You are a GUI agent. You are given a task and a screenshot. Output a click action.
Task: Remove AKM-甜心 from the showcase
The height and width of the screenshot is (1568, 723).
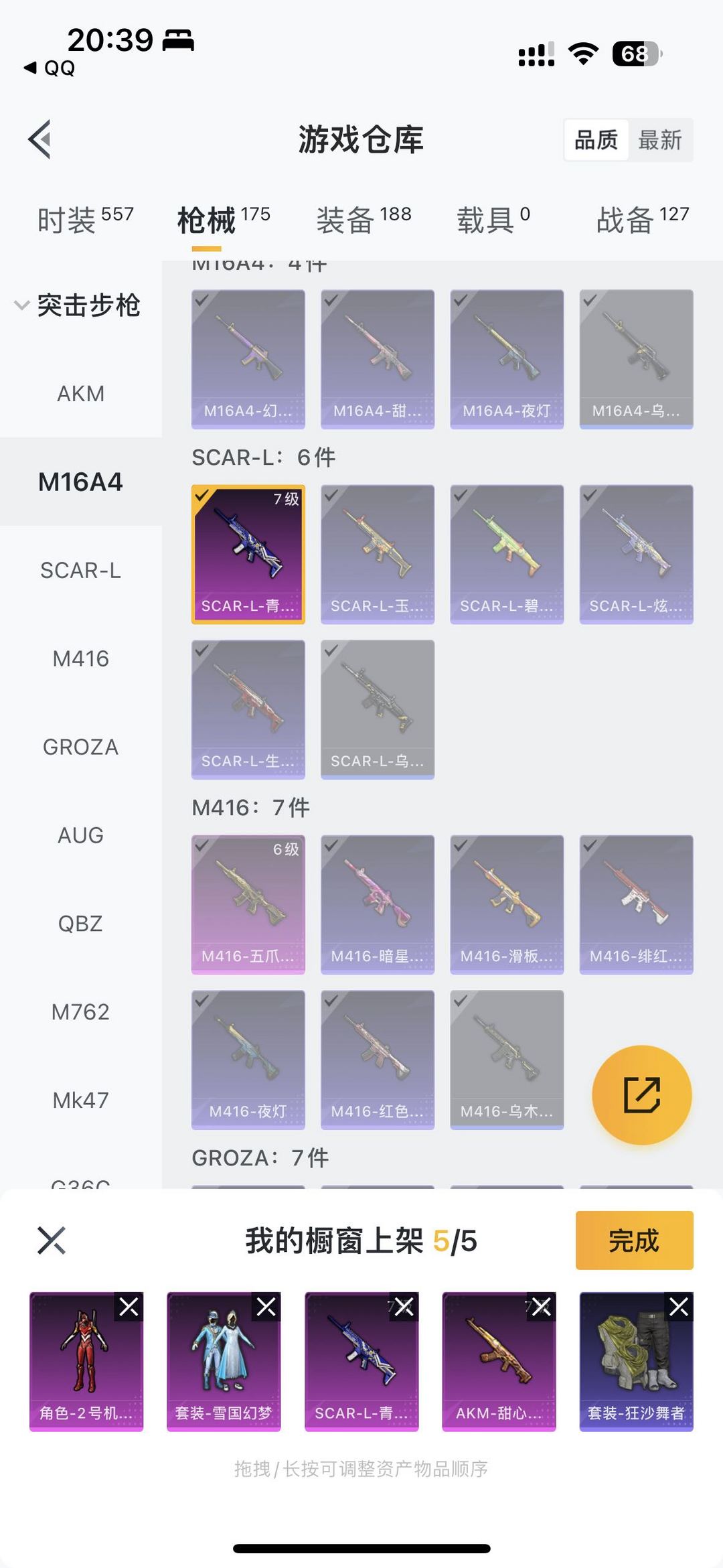541,1307
